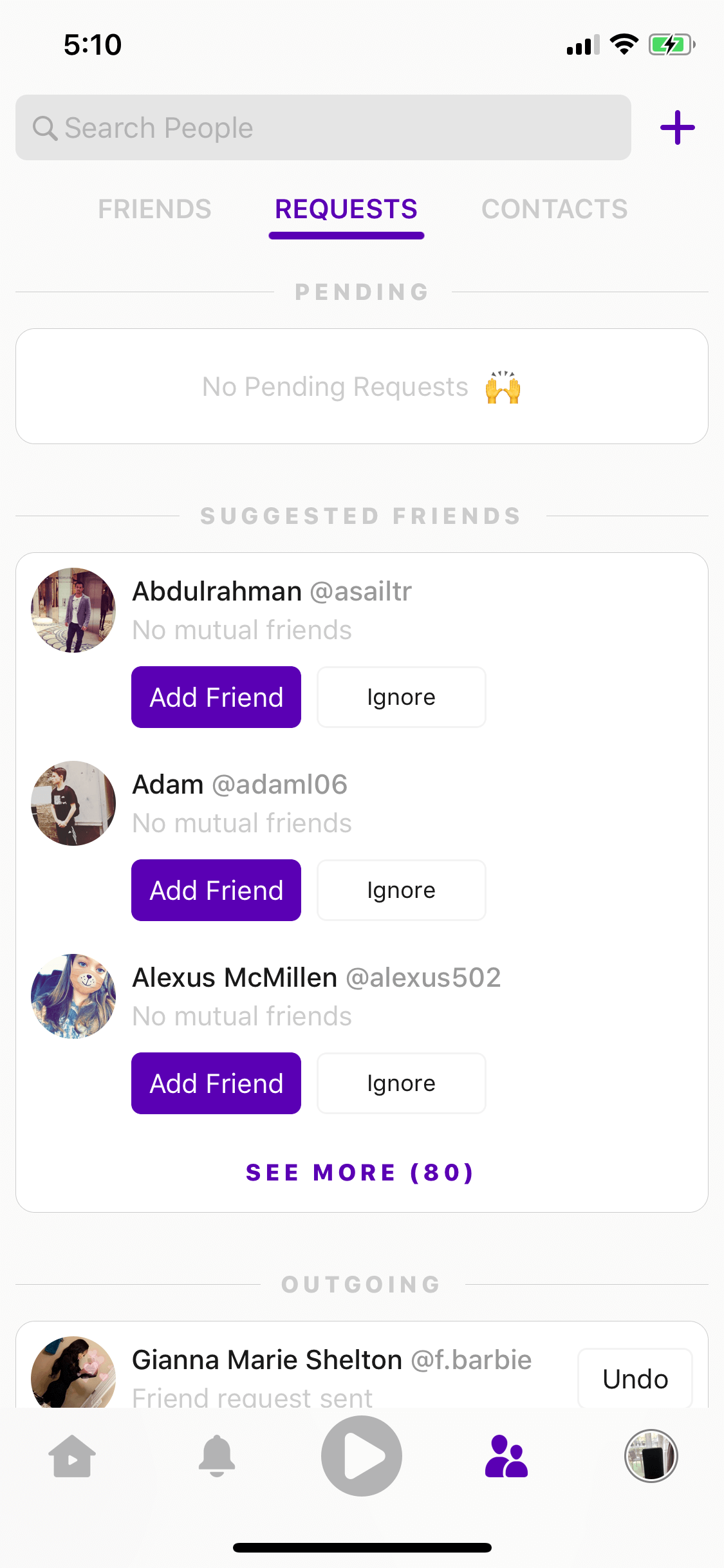Viewport: 724px width, 1568px height.
Task: Open the notifications bell
Action: click(217, 1456)
